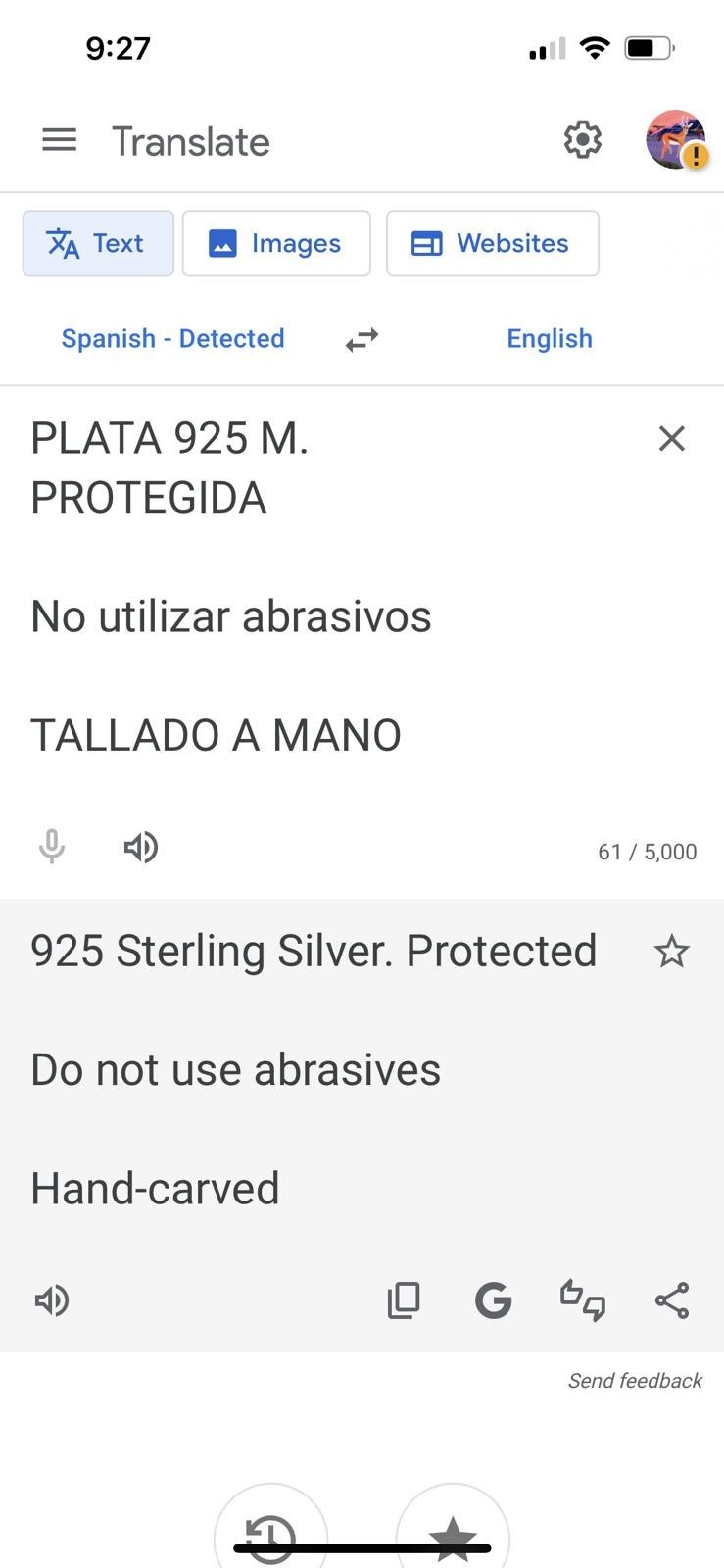The image size is (724, 1568).
Task: Copy the translated text
Action: pos(404,1300)
